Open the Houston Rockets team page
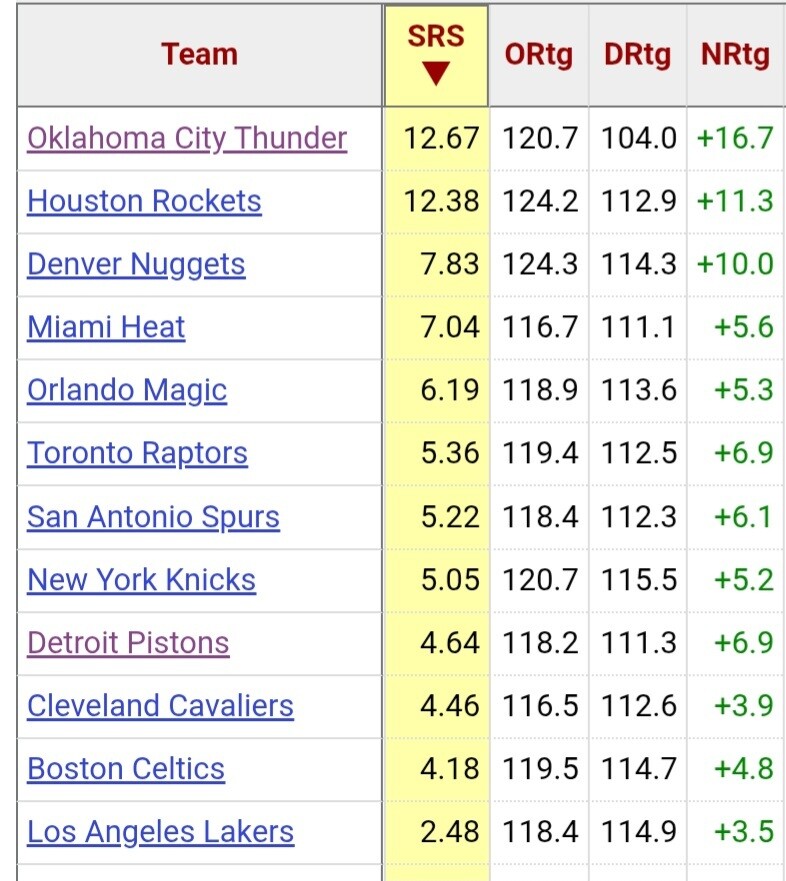This screenshot has width=786, height=881. [144, 201]
